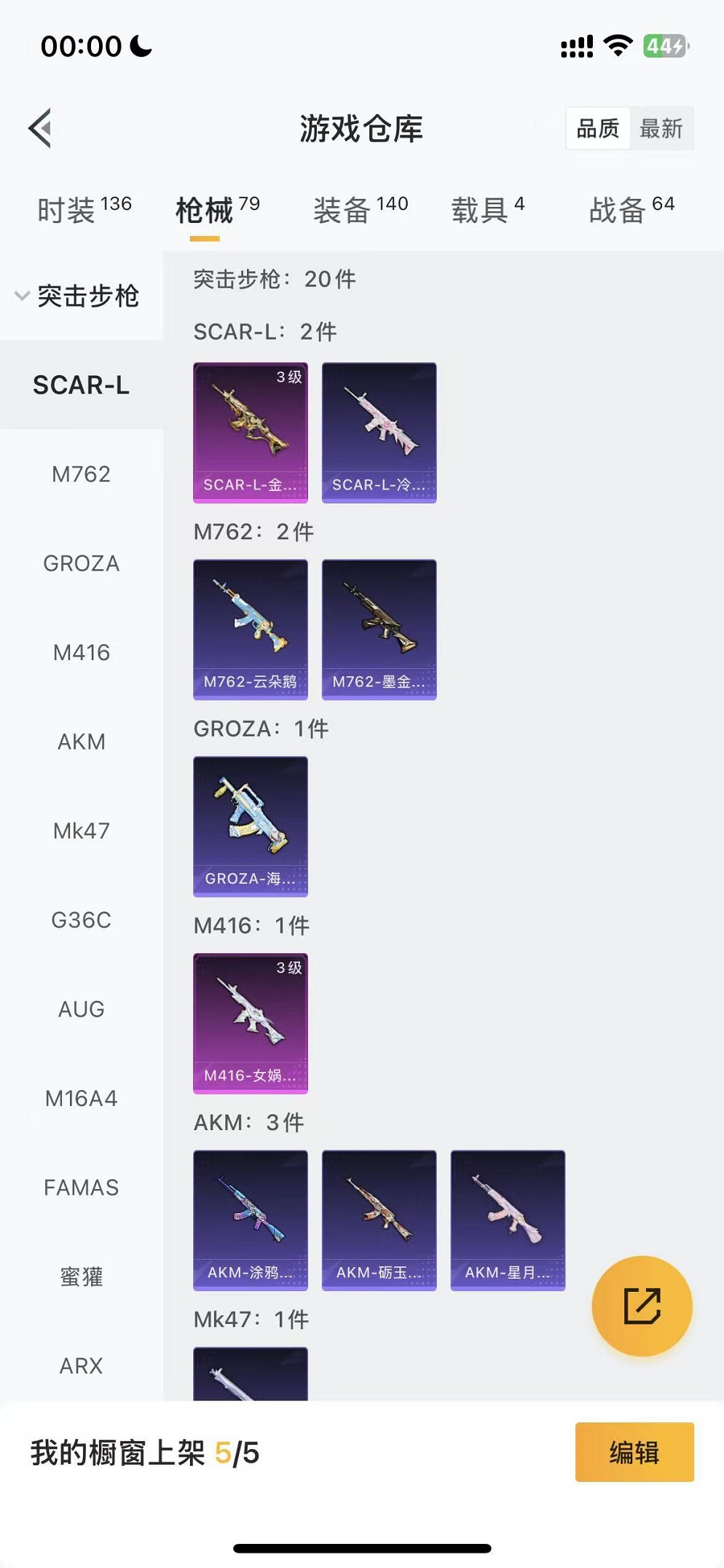
Task: Switch to the 载具 tab
Action: pyautogui.click(x=487, y=210)
